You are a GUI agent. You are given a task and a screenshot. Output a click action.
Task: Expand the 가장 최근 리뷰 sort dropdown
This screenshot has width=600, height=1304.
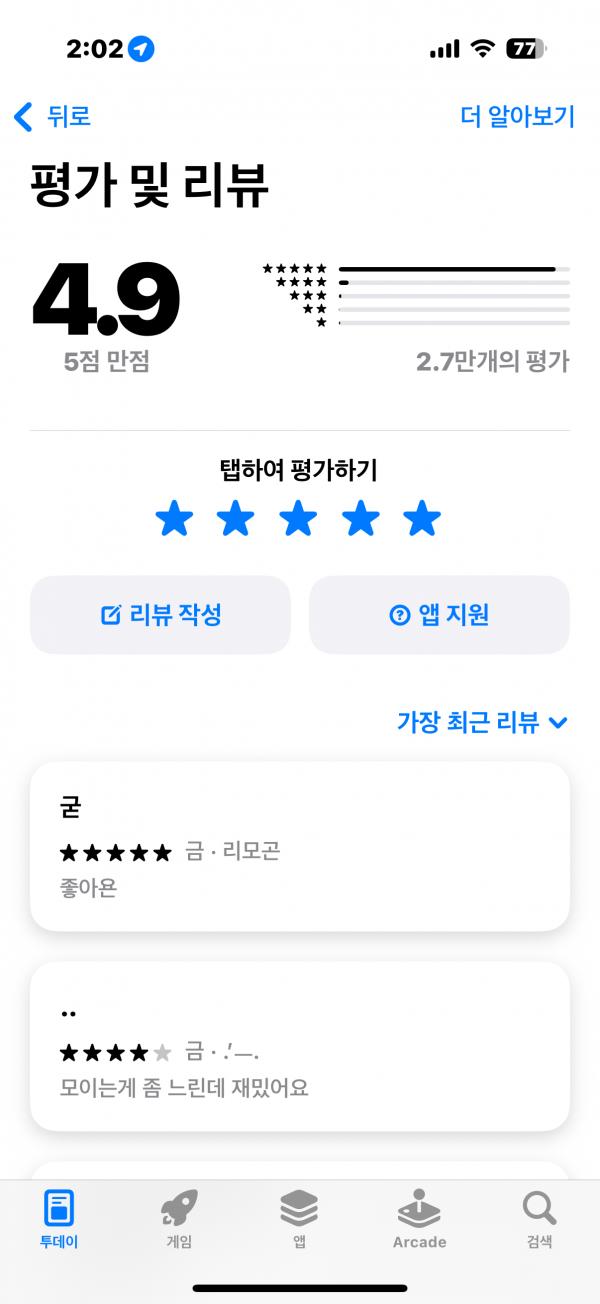click(482, 722)
